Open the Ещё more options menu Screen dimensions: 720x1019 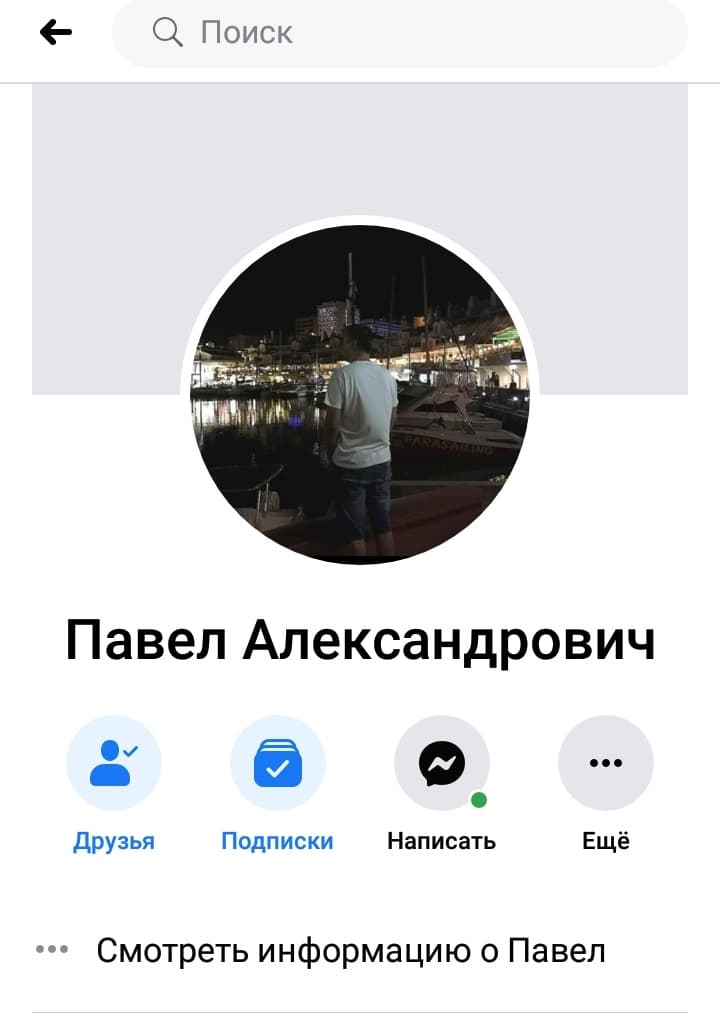point(605,763)
